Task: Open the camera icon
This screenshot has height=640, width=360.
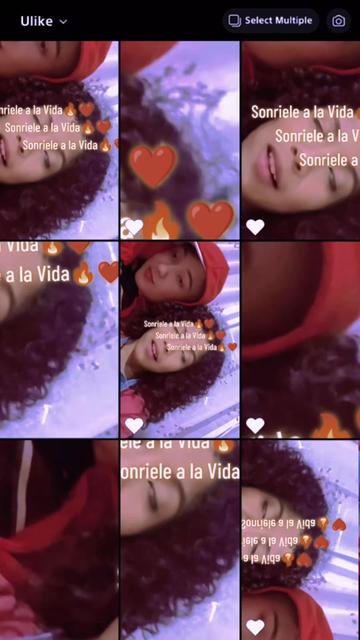Action: 338,21
